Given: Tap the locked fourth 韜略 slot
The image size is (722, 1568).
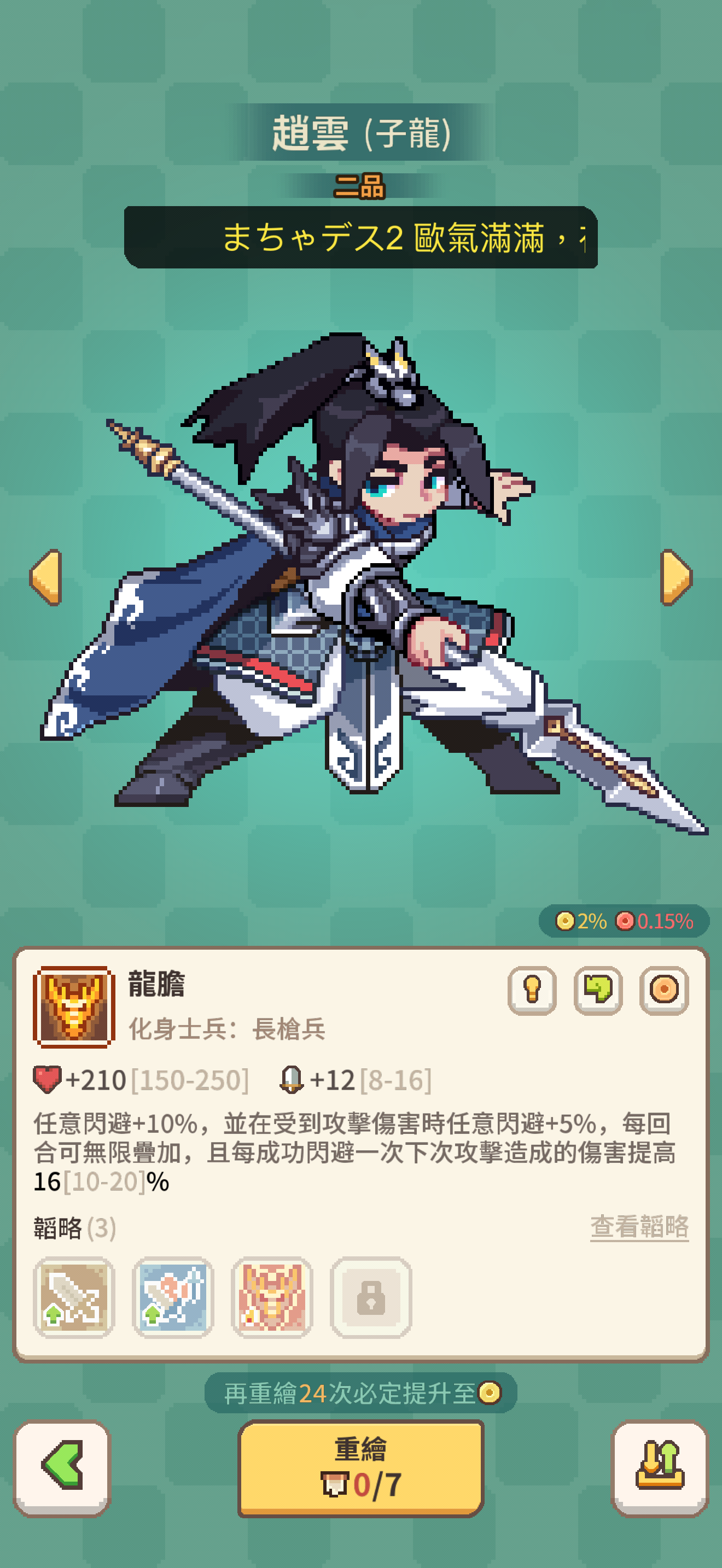Looking at the screenshot, I should click(x=371, y=1296).
